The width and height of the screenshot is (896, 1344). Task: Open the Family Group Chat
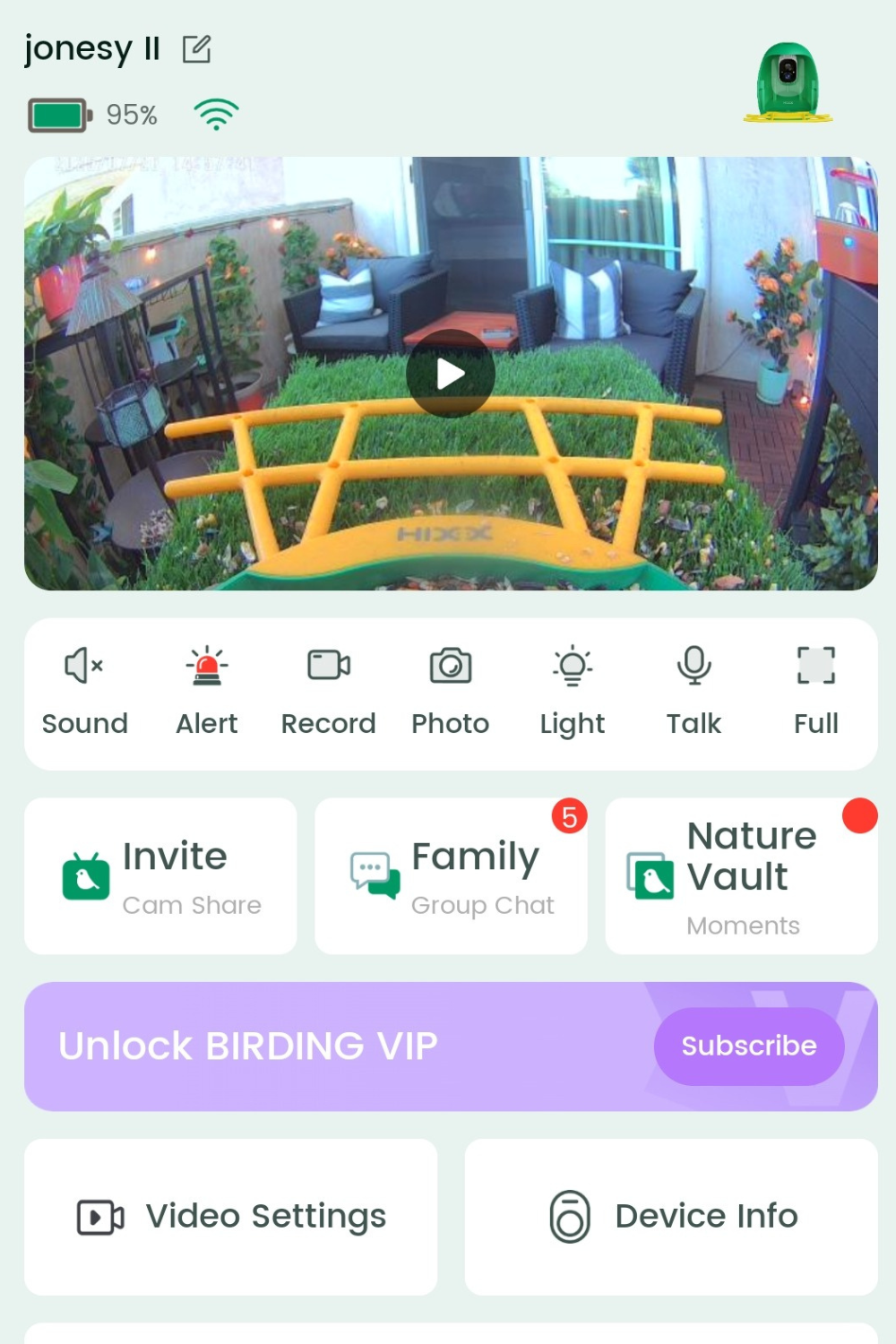pos(451,876)
